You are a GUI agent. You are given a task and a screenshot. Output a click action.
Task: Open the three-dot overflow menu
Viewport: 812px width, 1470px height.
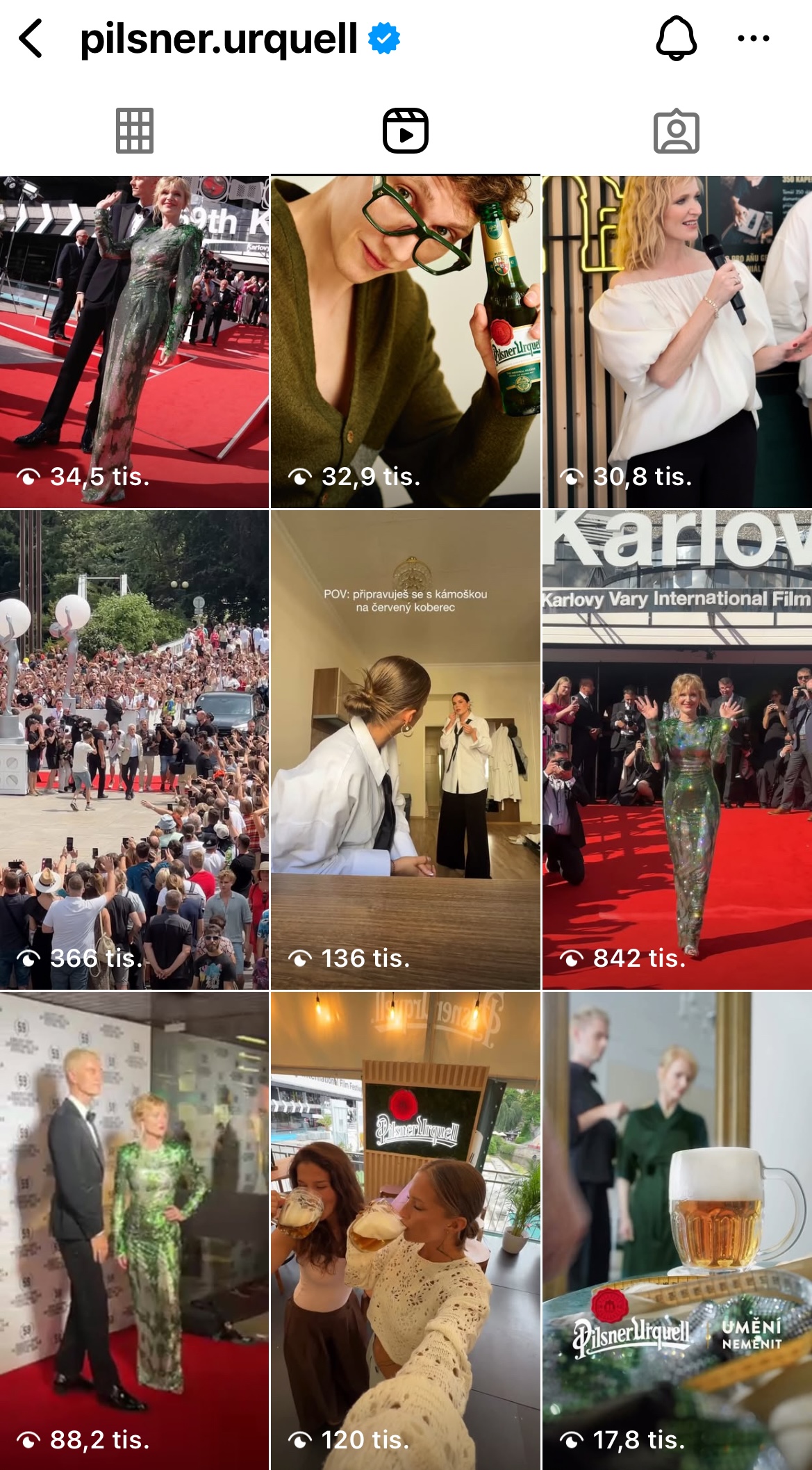point(753,38)
